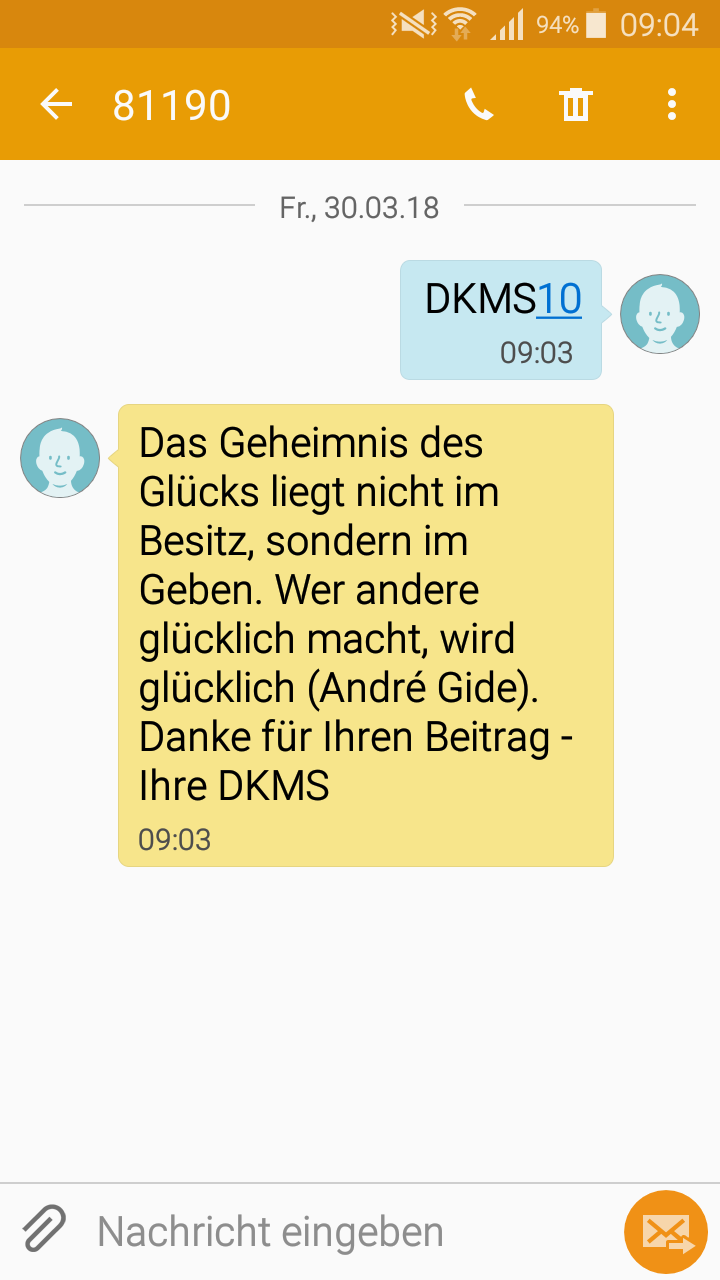The image size is (720, 1280).
Task: Go back using the arrow beside 81190
Action: (56, 104)
